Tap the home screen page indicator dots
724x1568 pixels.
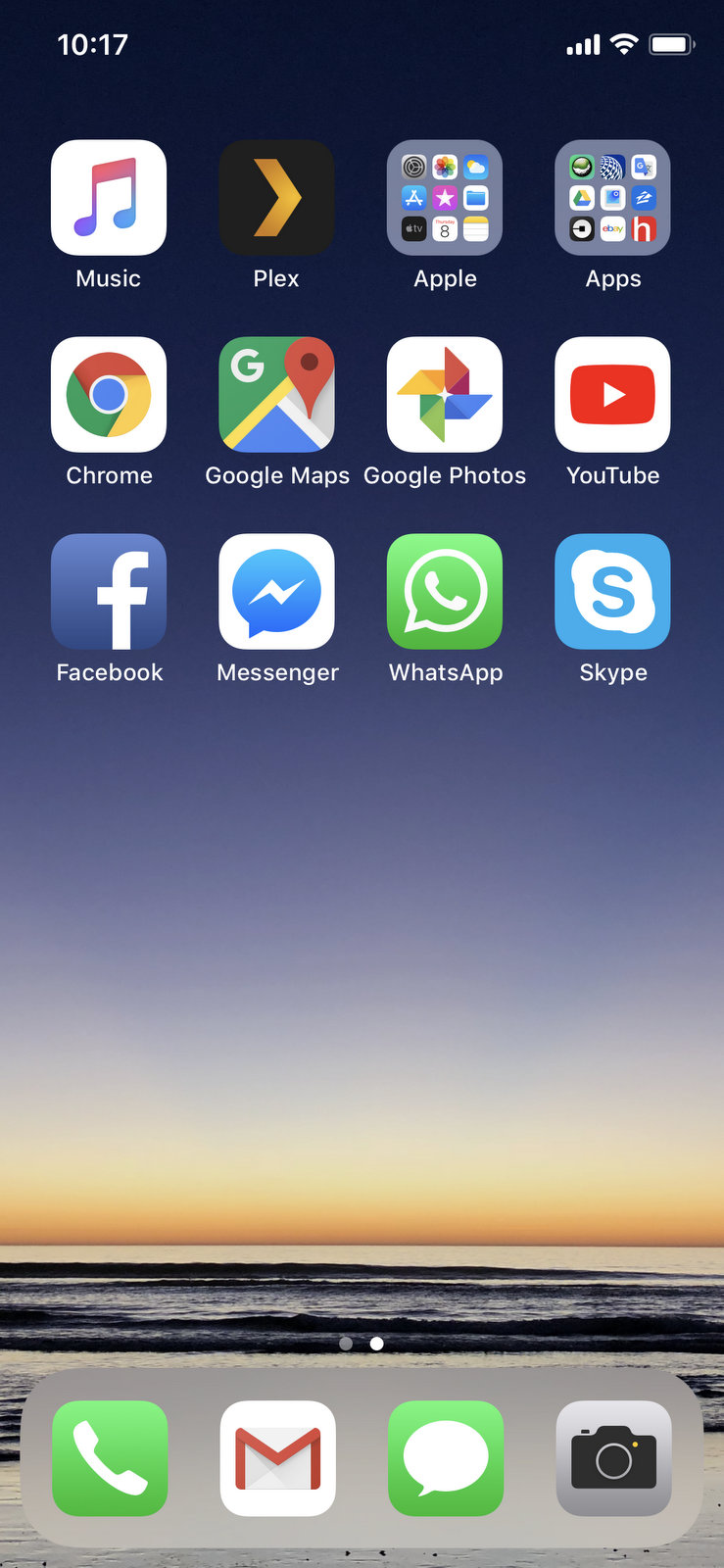362,1344
